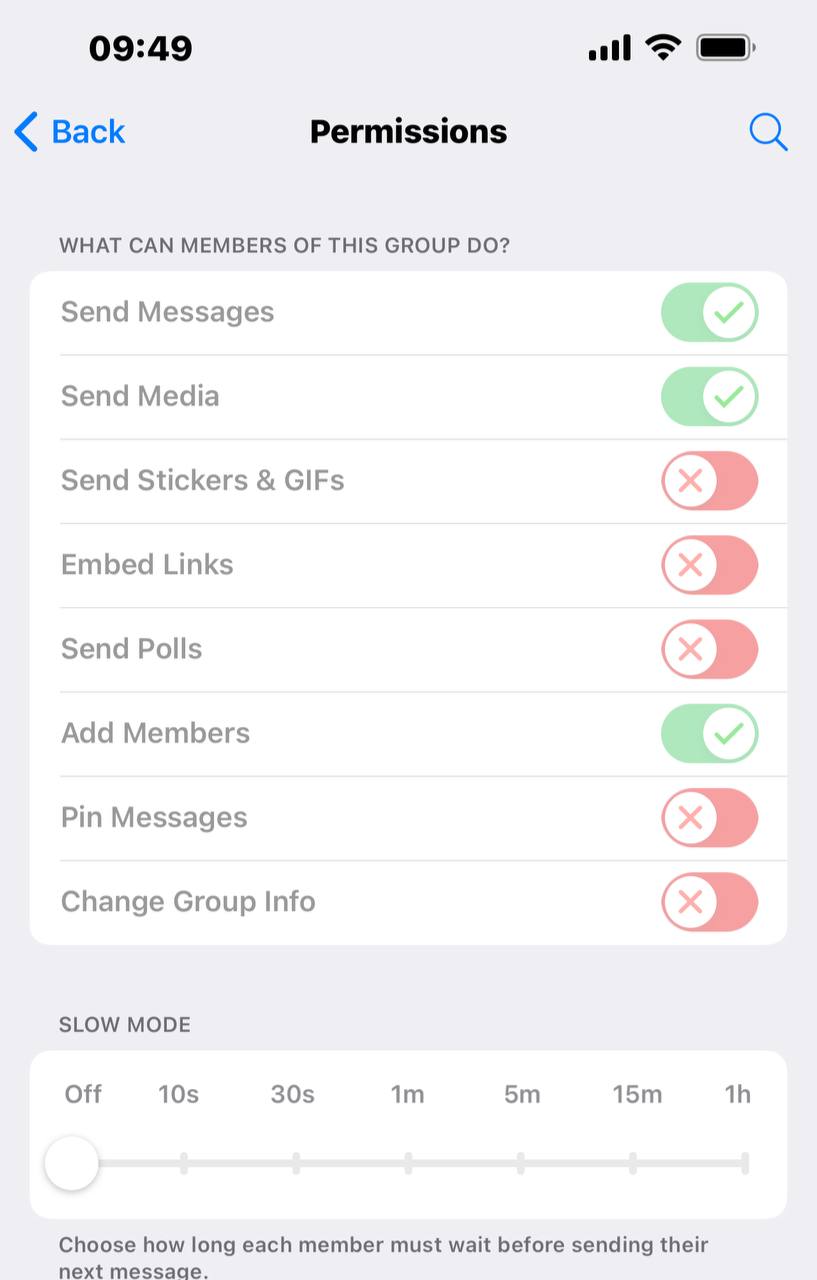Image resolution: width=817 pixels, height=1280 pixels.
Task: Turn on Change Group Info
Action: pos(709,902)
